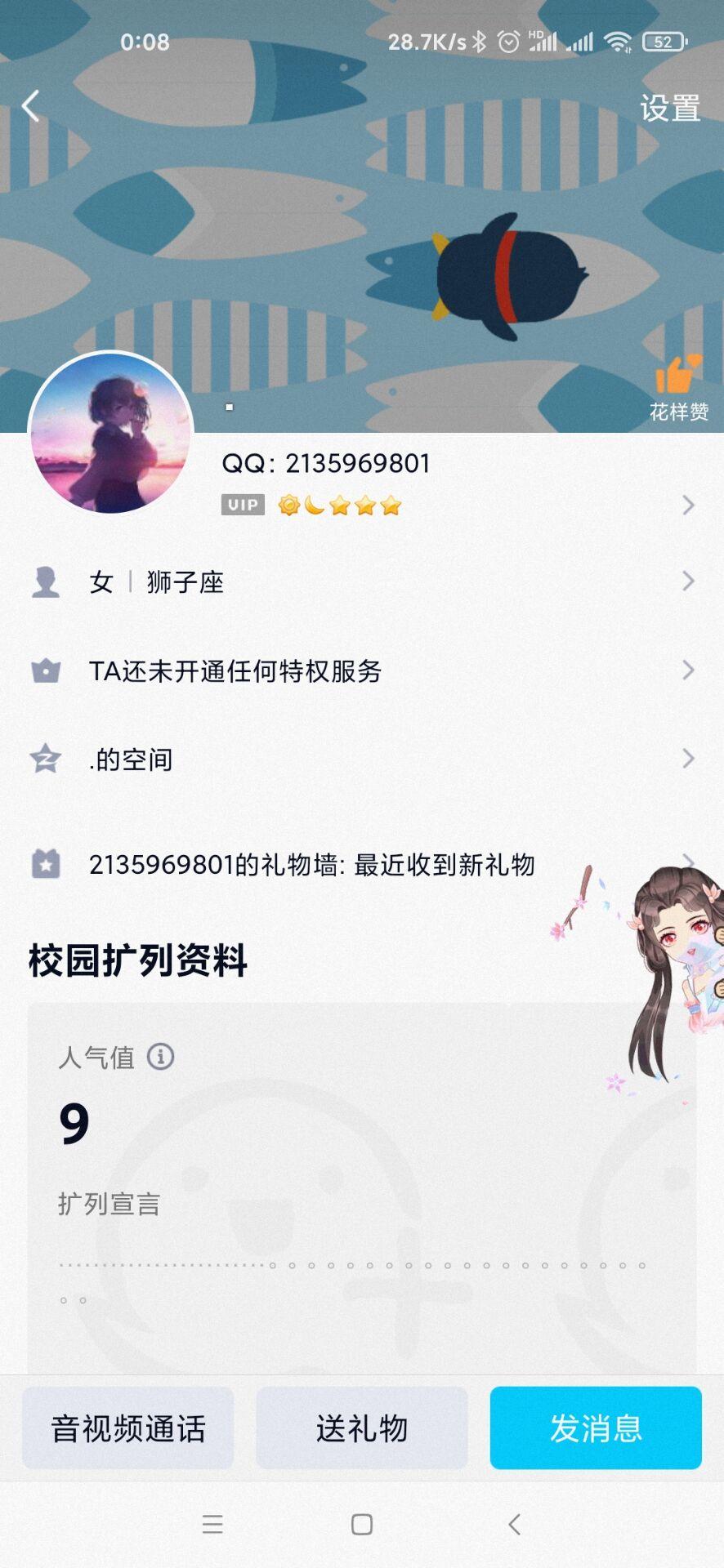Open the 礼物墙 gift wall row
Image resolution: width=724 pixels, height=1568 pixels.
click(327, 864)
